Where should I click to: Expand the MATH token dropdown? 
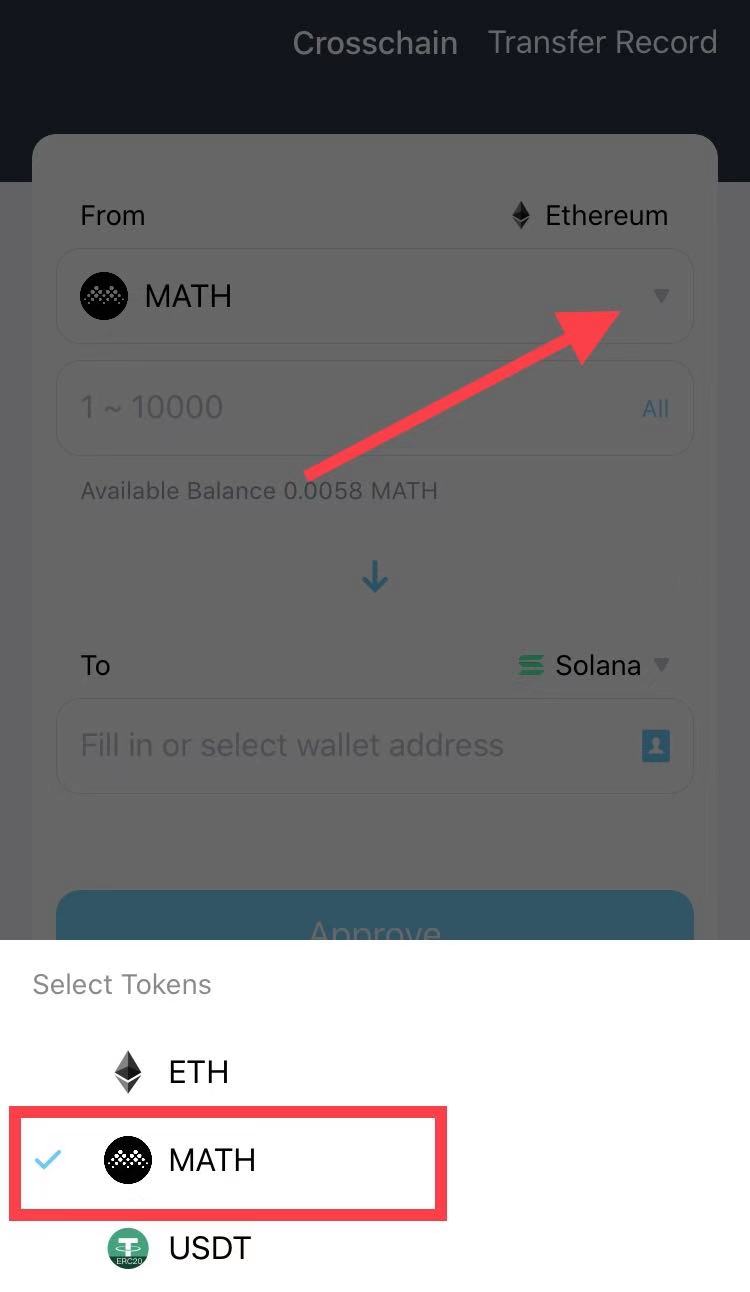(660, 296)
